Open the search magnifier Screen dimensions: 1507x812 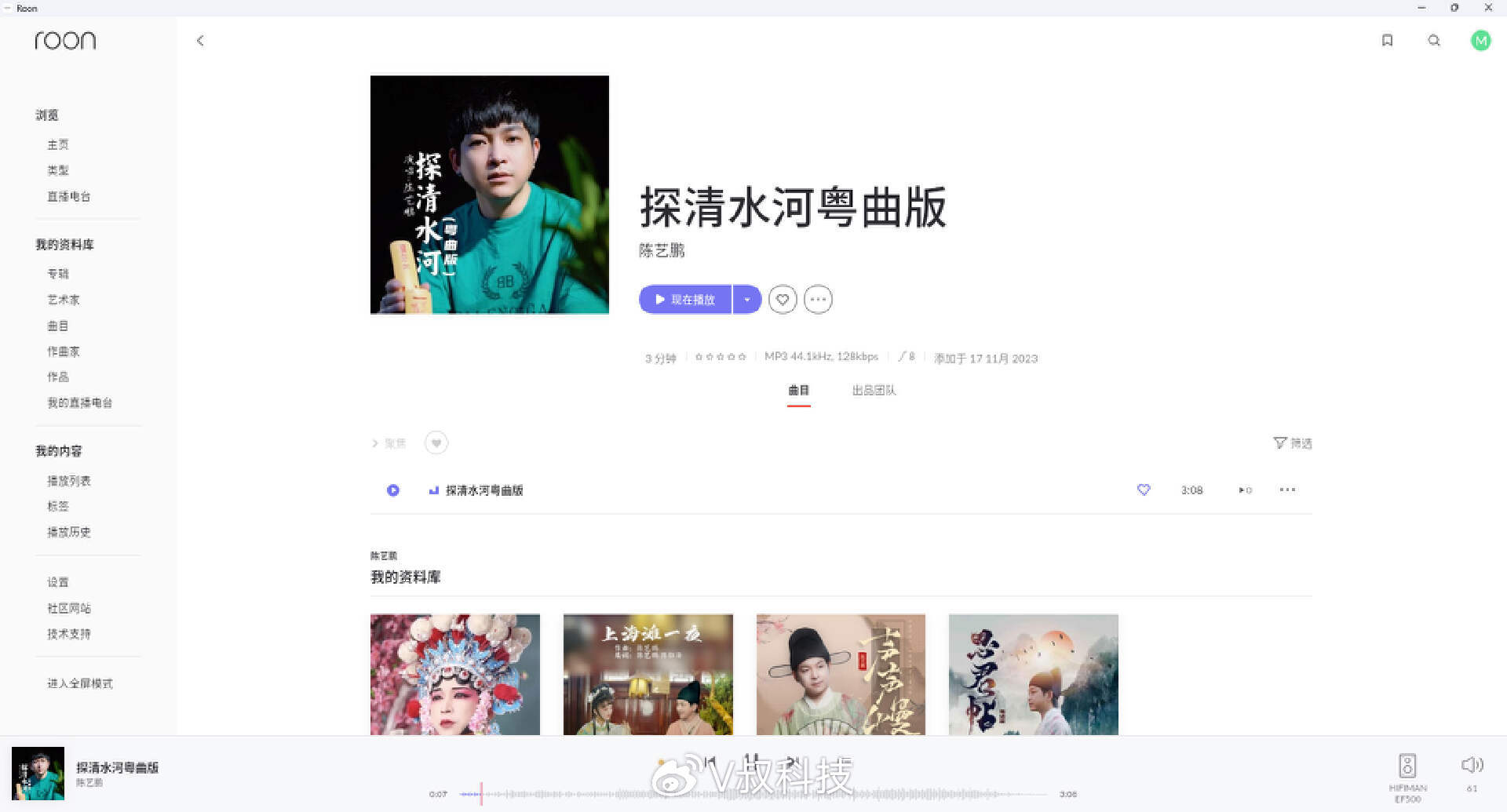tap(1434, 41)
